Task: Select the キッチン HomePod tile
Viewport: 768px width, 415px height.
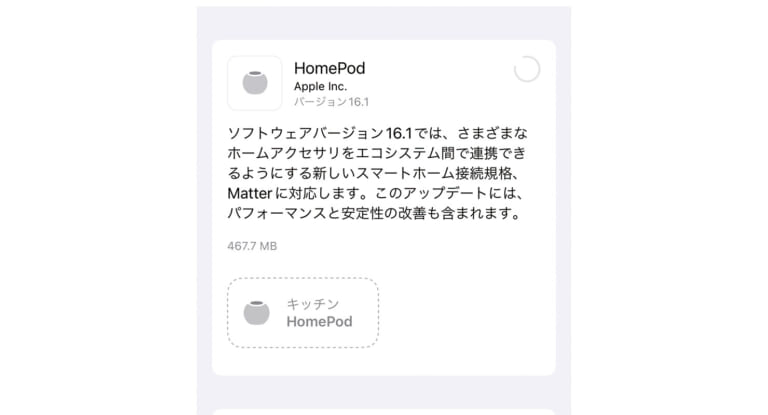Action: (303, 313)
